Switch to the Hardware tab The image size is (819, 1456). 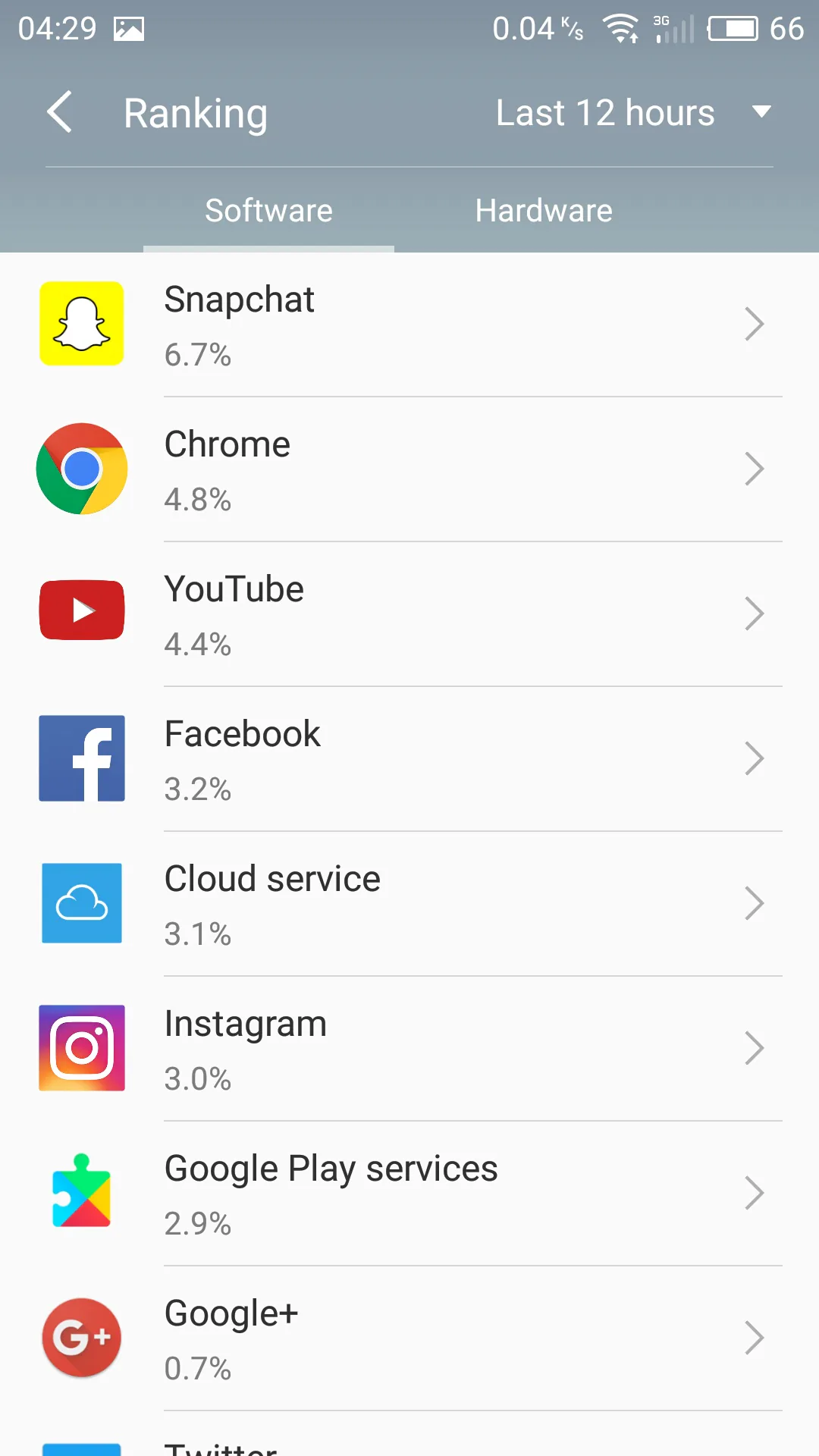544,210
